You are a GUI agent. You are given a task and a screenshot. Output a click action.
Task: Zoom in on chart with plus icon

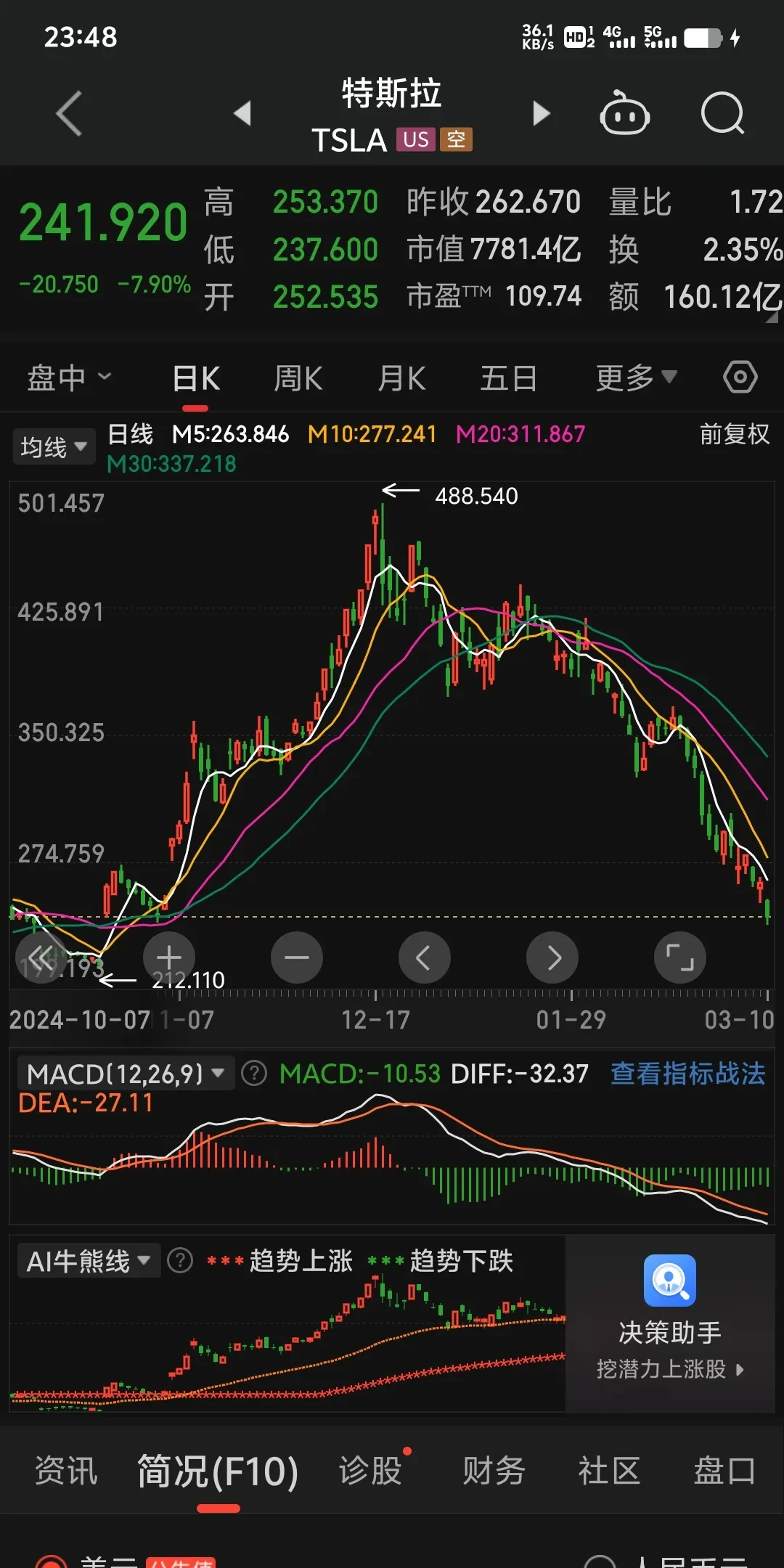pos(169,957)
